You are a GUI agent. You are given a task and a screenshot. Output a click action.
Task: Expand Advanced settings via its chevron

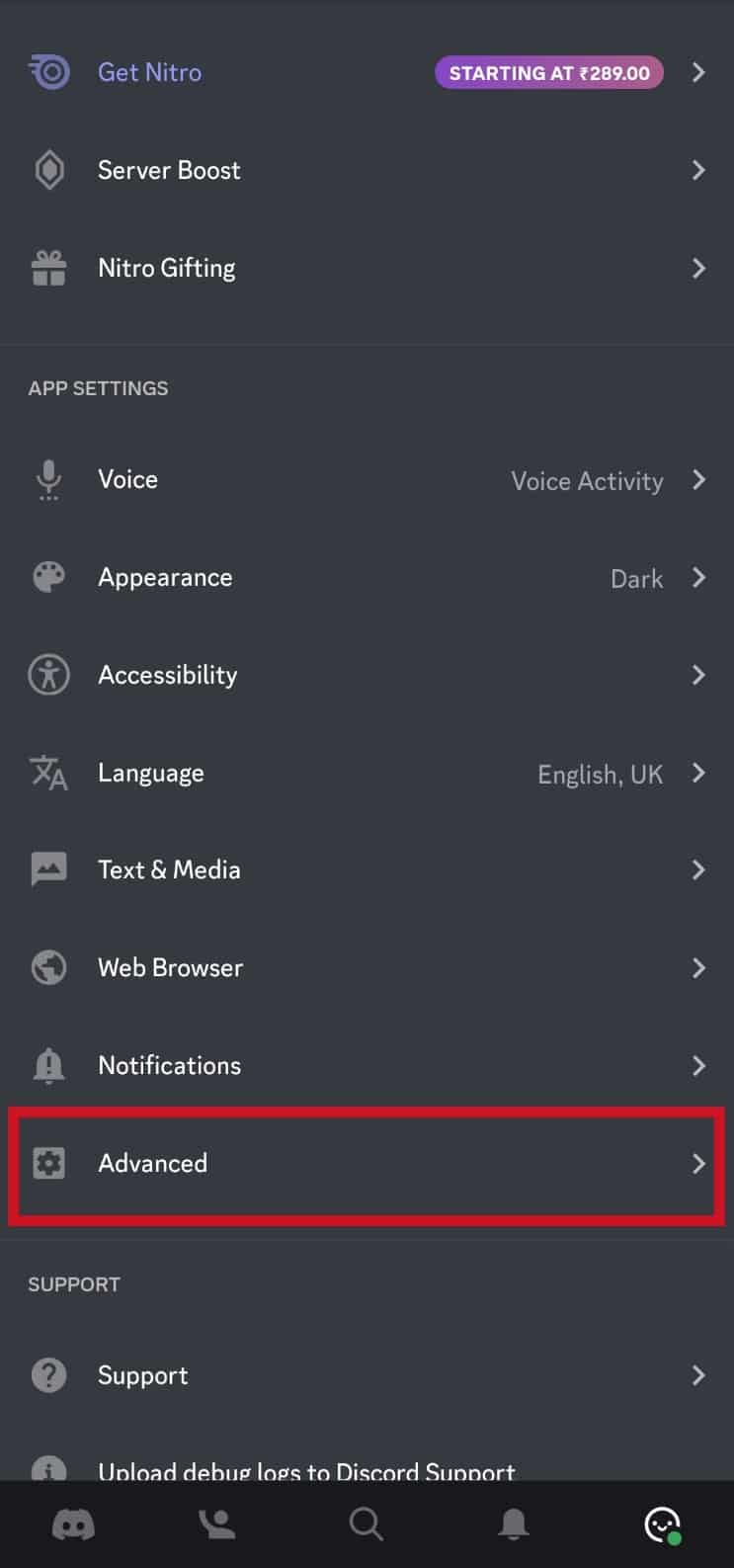pyautogui.click(x=699, y=1164)
